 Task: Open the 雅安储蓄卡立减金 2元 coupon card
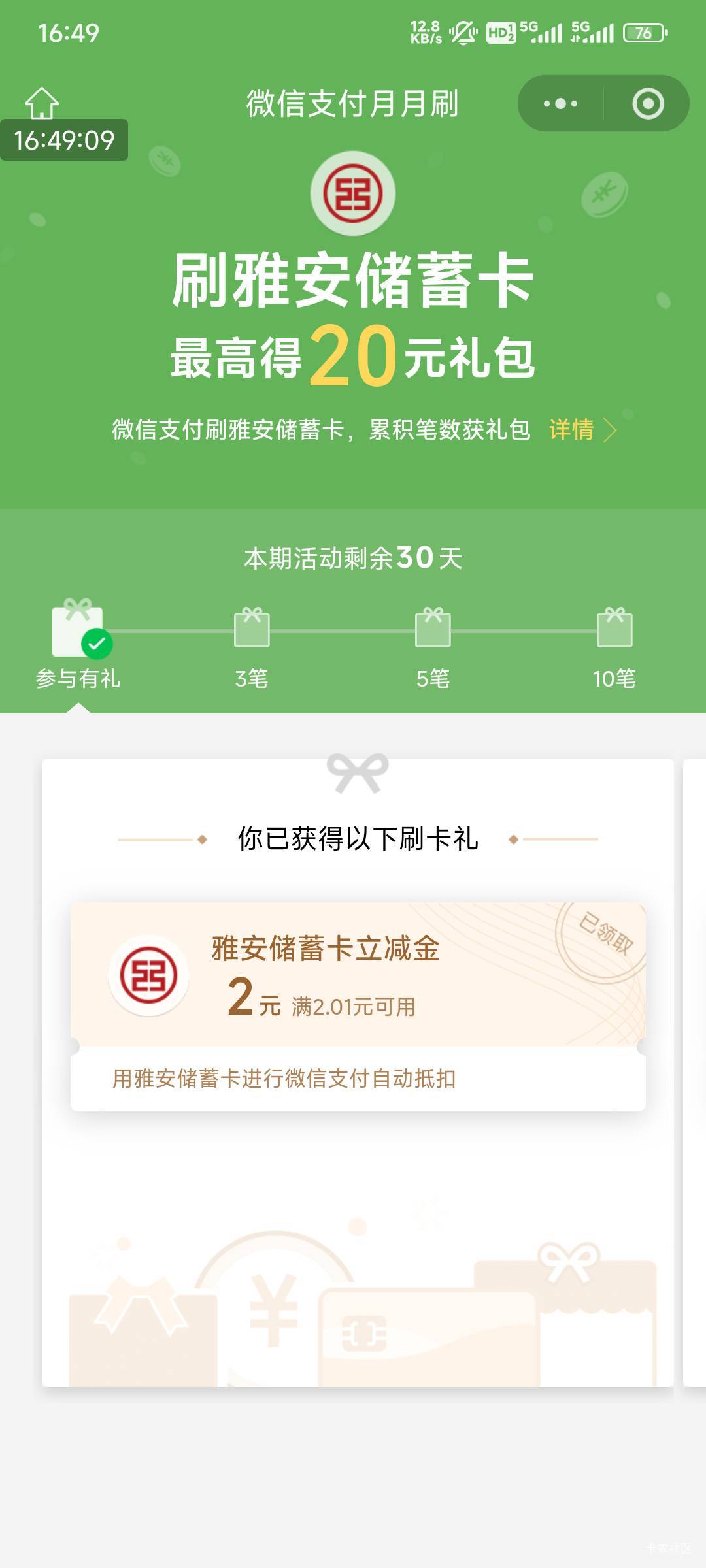click(358, 1007)
